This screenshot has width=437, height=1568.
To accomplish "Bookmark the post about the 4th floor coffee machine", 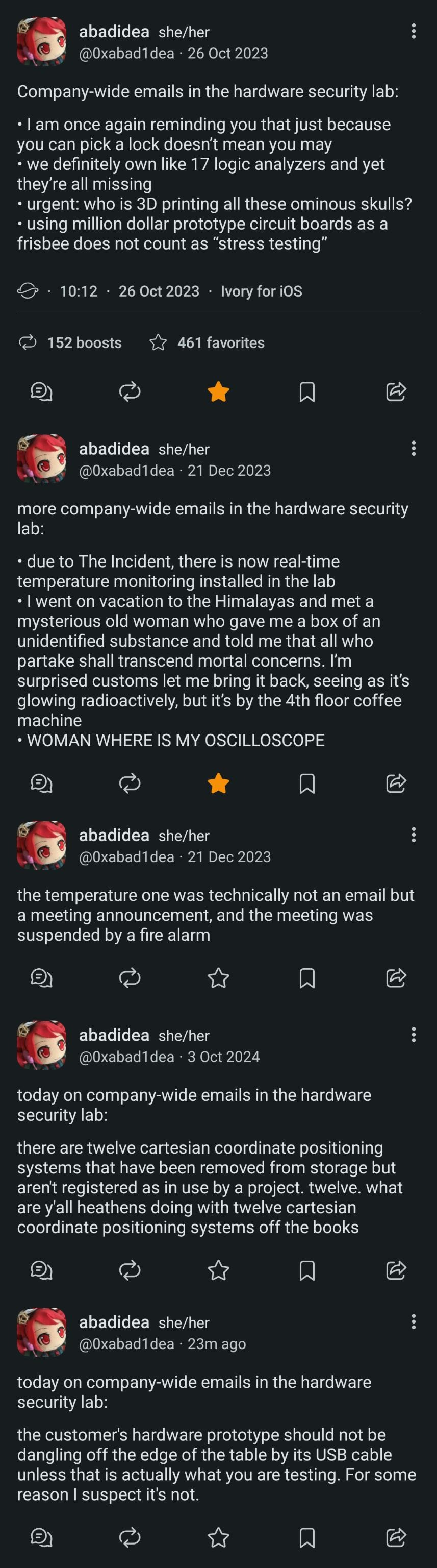I will tap(307, 783).
